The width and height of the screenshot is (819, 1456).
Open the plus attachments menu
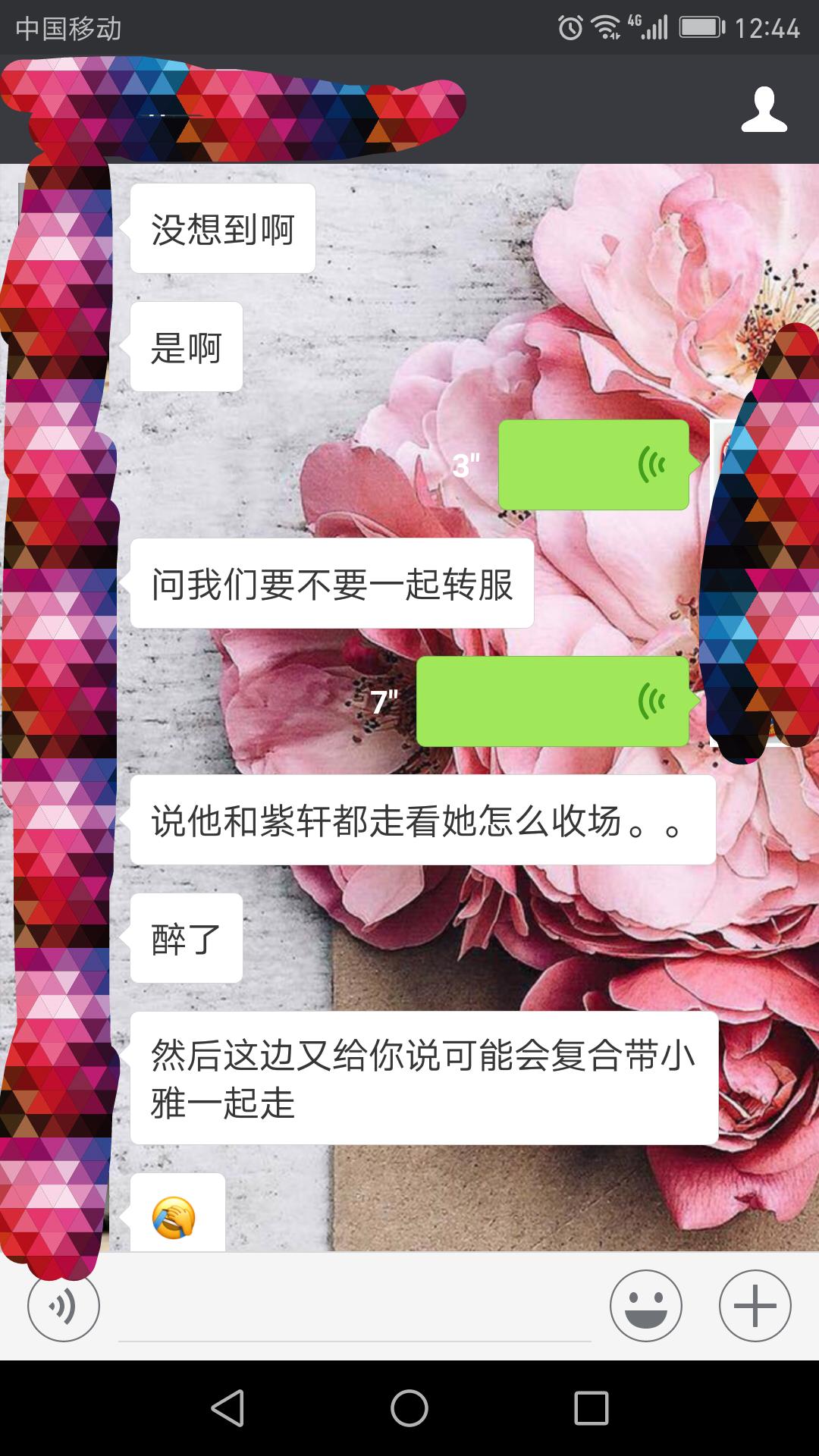pyautogui.click(x=755, y=1306)
